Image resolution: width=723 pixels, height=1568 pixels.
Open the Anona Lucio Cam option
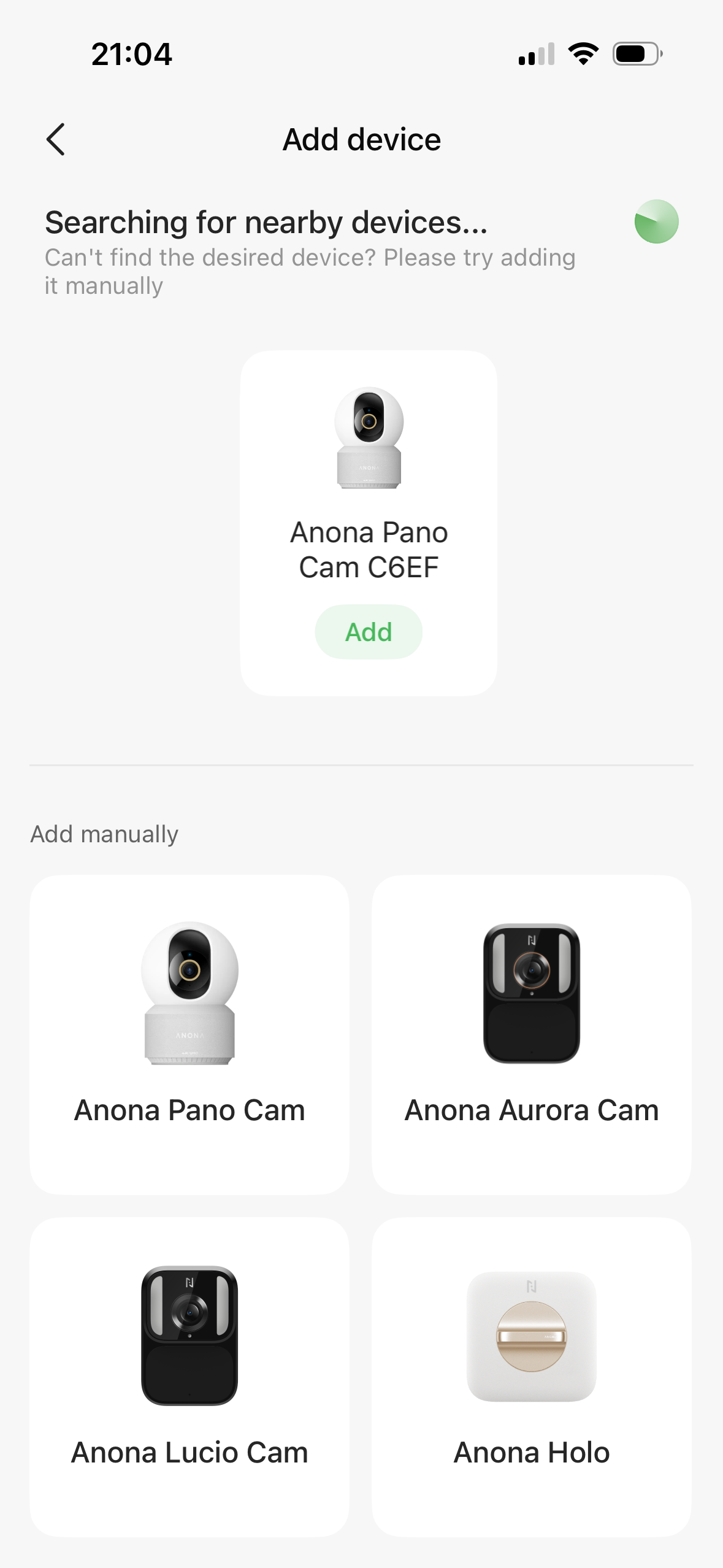[x=189, y=1377]
